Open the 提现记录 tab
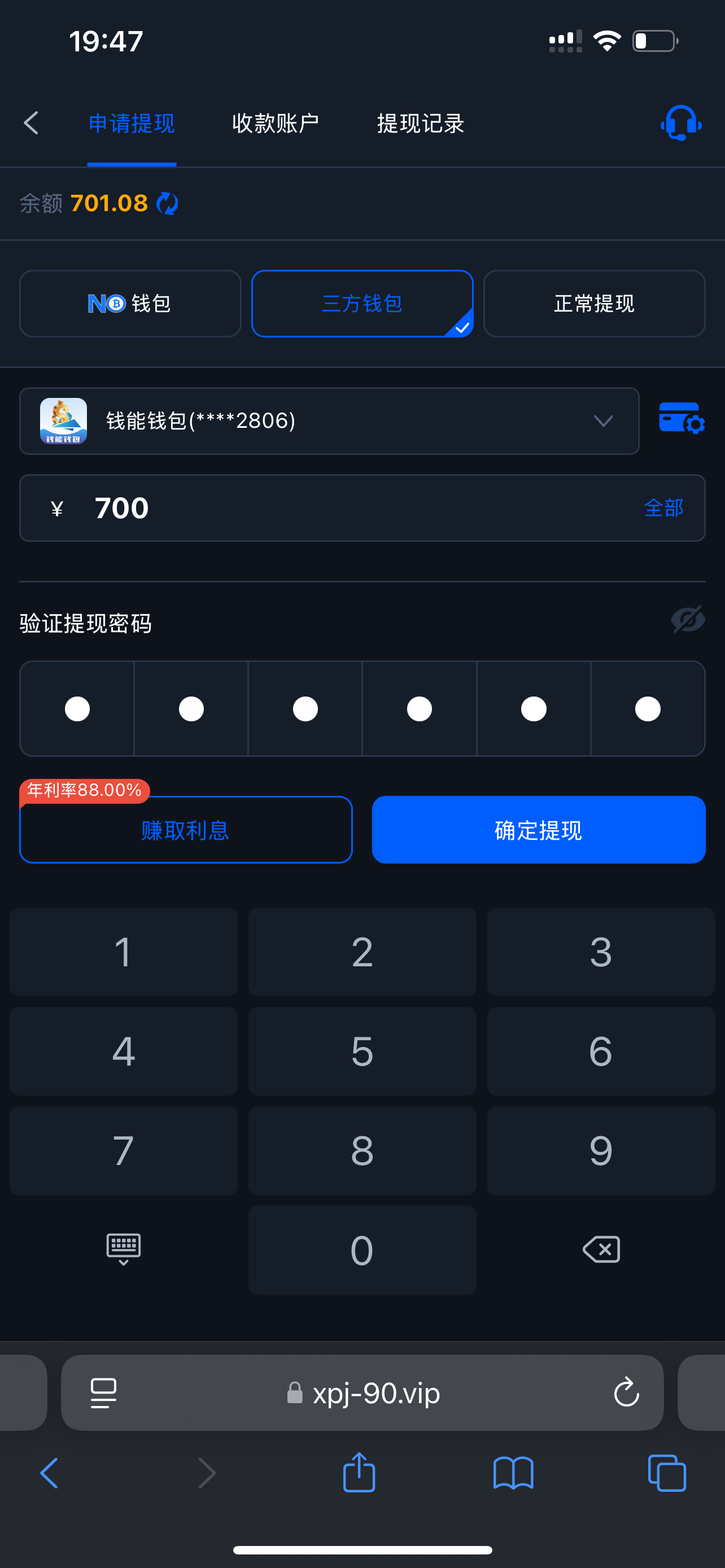 [x=421, y=124]
